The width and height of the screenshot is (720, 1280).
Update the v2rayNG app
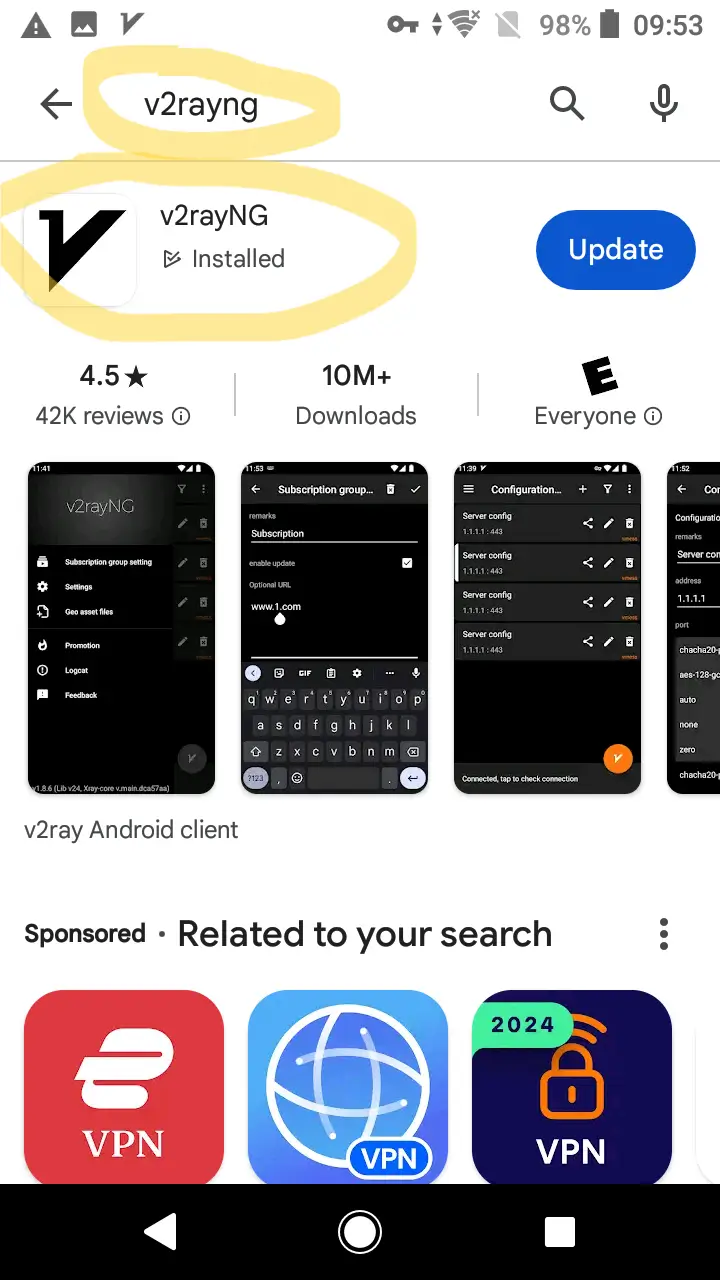615,249
